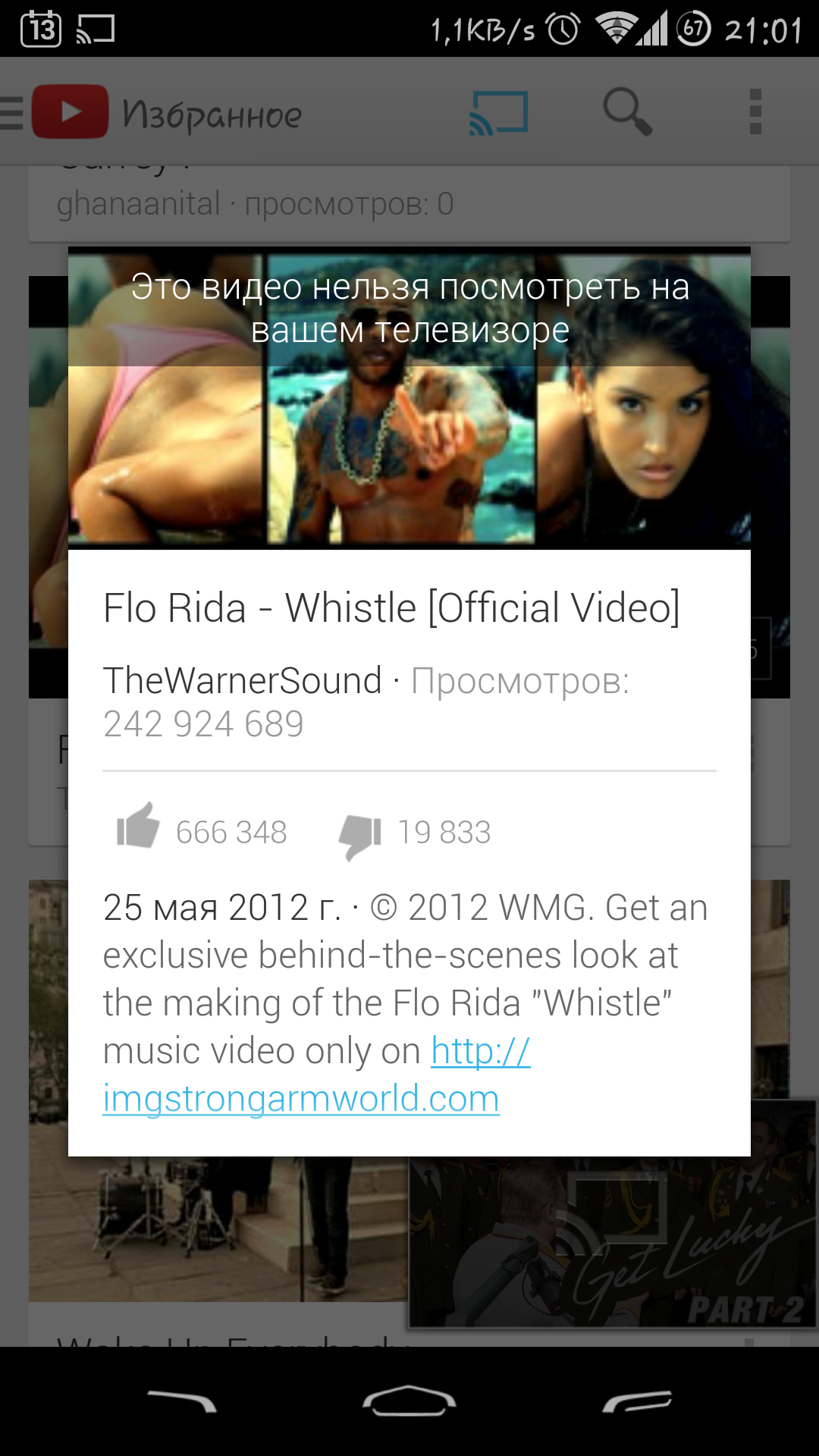
Task: Open the search magnifier
Action: click(626, 112)
